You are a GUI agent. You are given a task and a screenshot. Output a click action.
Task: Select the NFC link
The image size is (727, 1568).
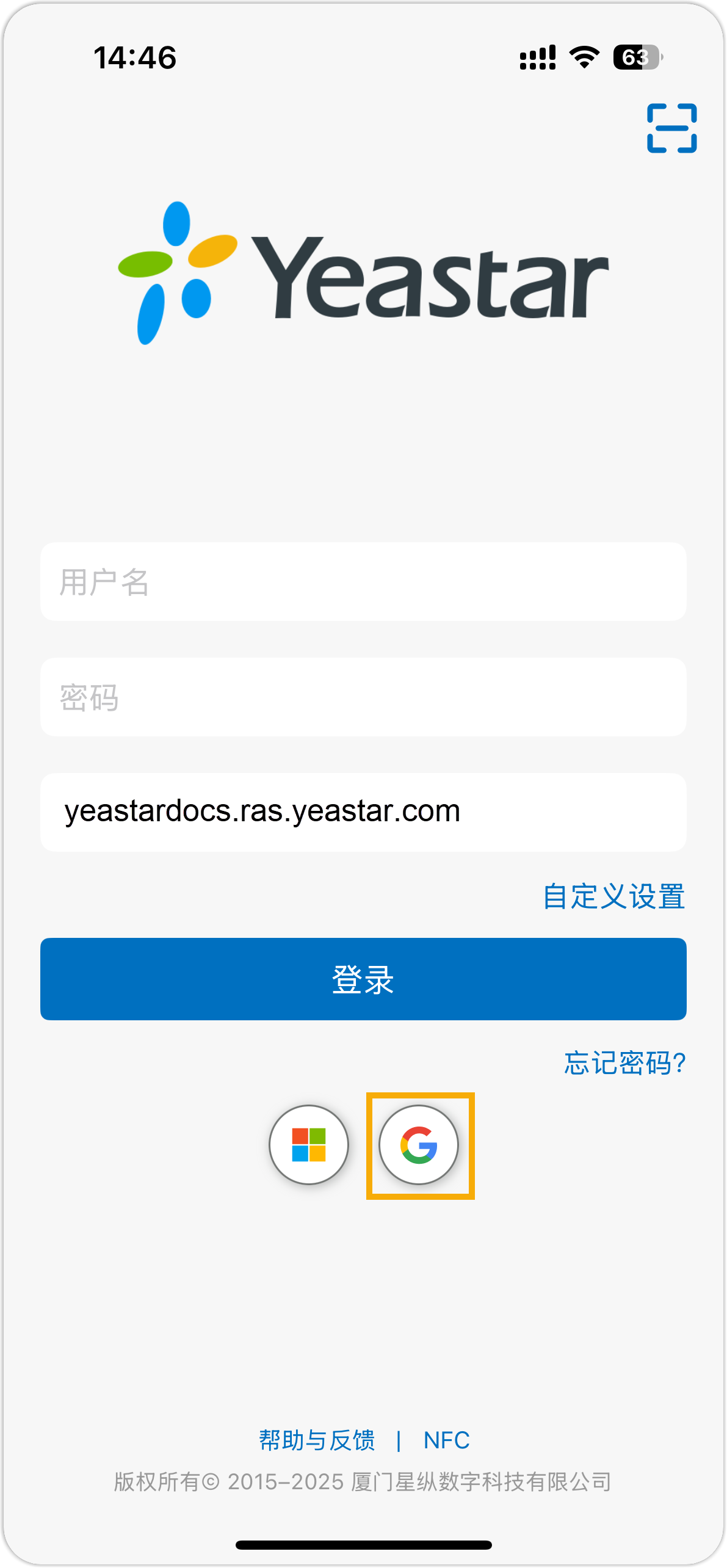coord(446,1440)
